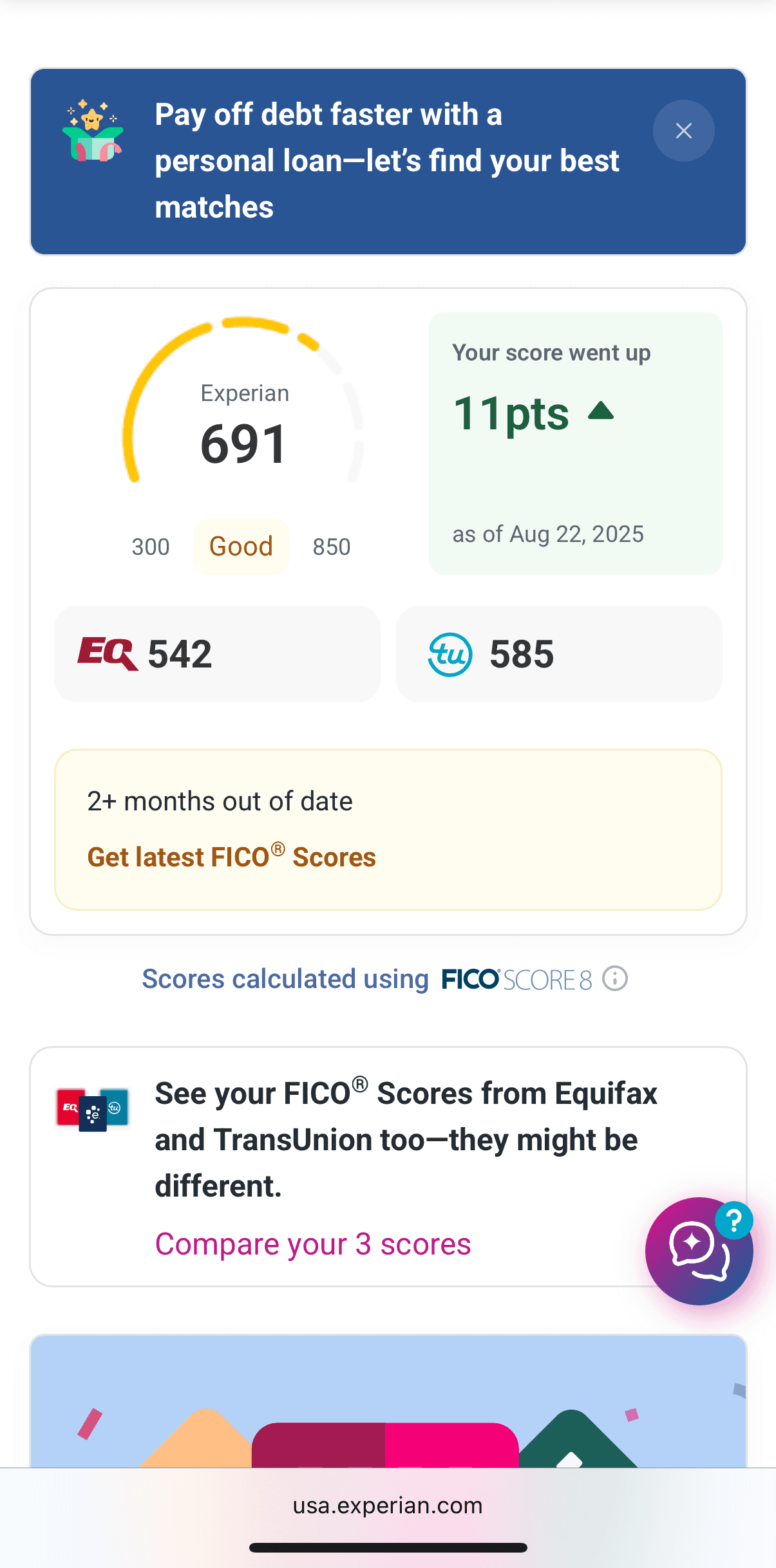Click the TransUnion logo icon
This screenshot has height=1568, width=776.
450,653
